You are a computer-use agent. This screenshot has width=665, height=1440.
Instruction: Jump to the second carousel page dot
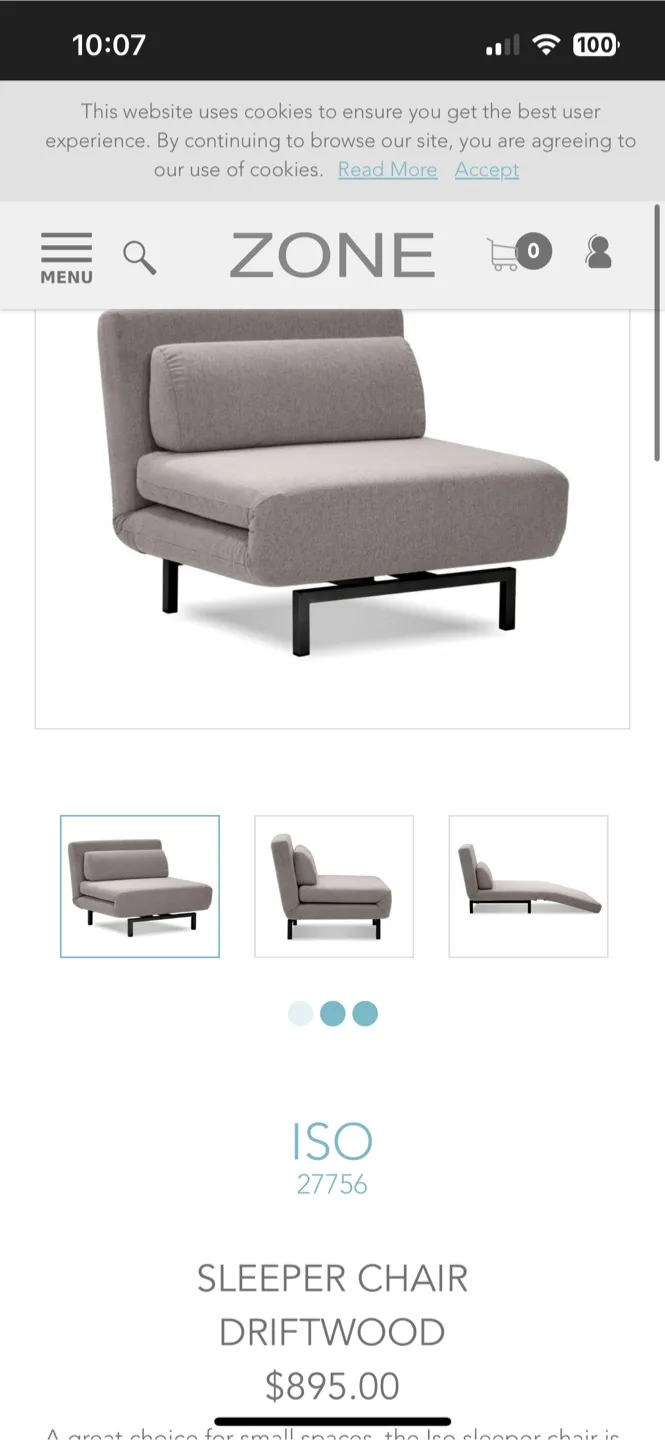(x=332, y=1014)
